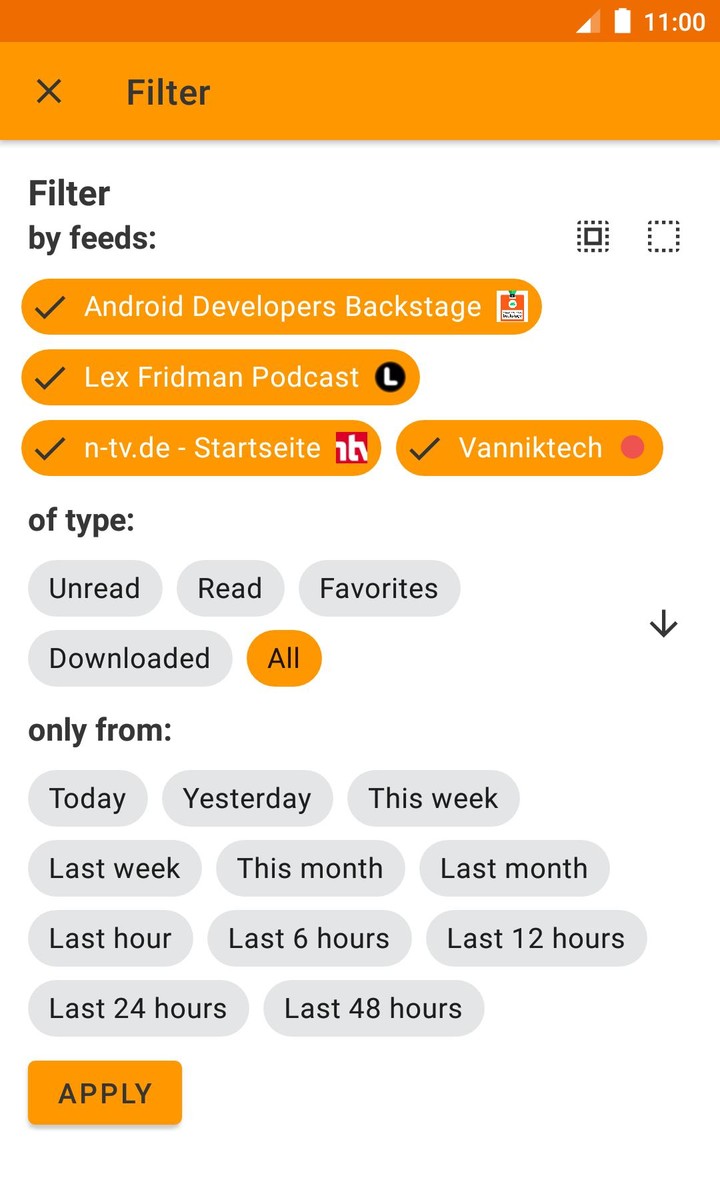
Task: Select all feeds icon
Action: (593, 237)
